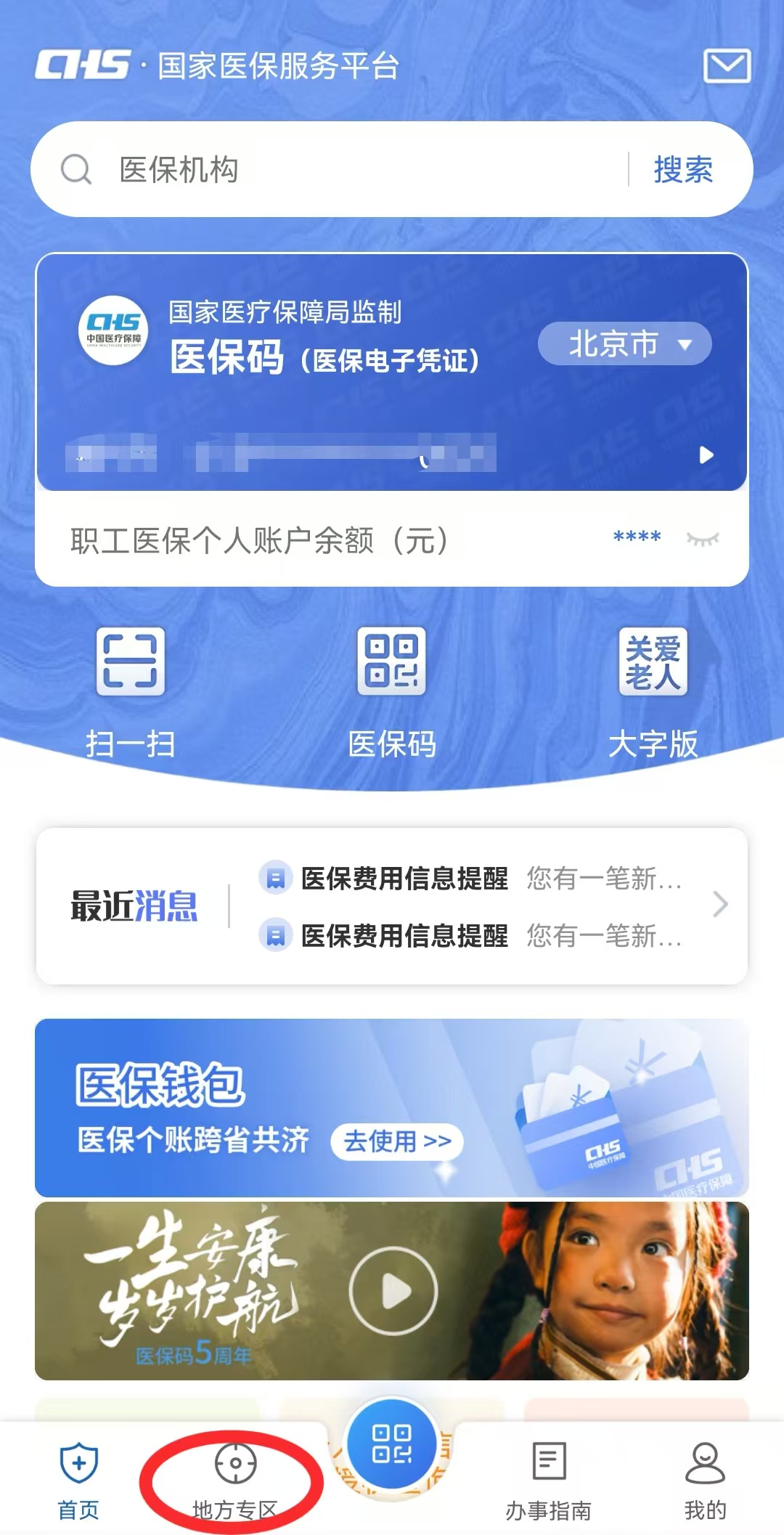The height and width of the screenshot is (1535, 784).
Task: Switch to 大字版 elder mode
Action: [x=653, y=690]
